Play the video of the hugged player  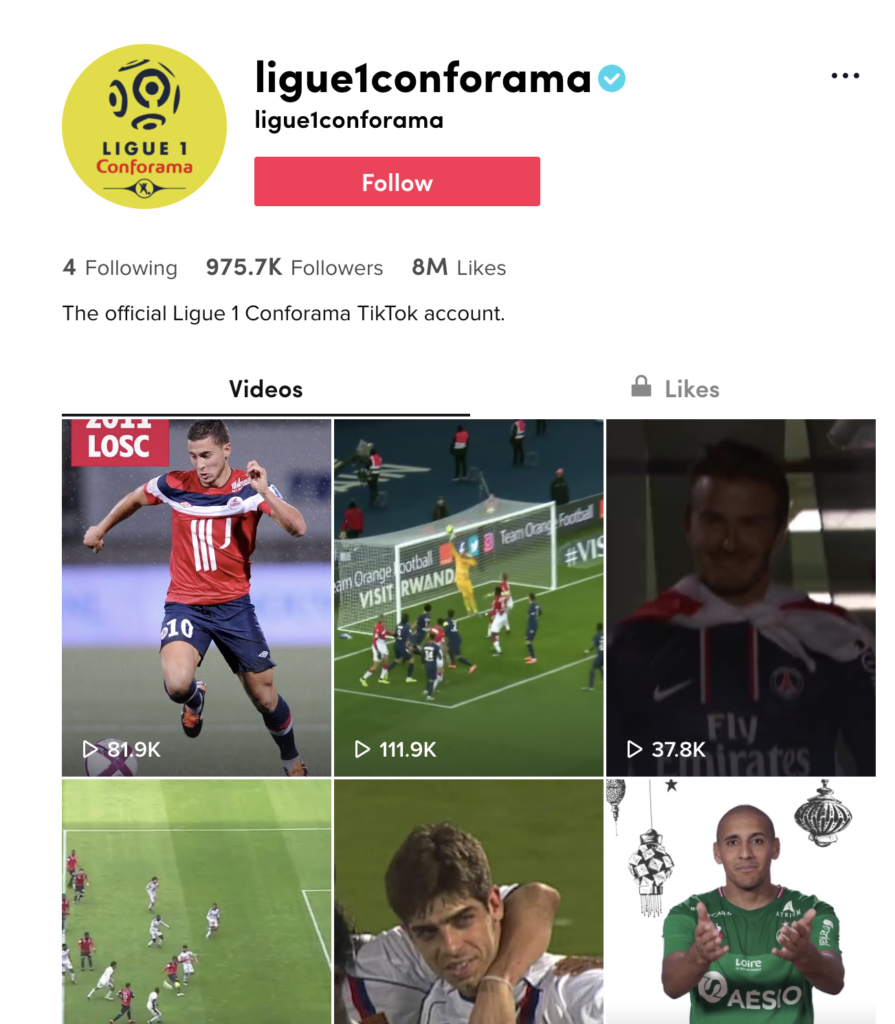(x=468, y=902)
